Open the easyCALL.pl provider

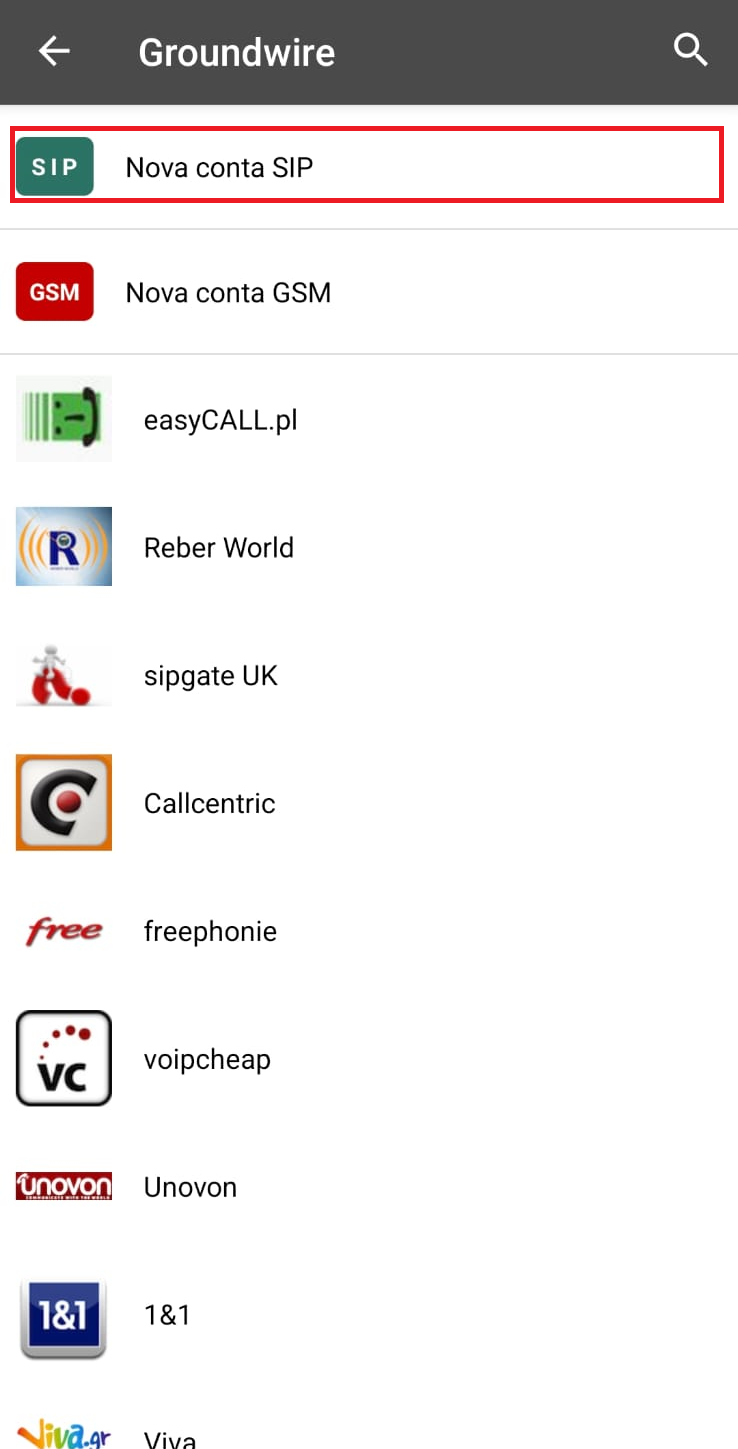[x=368, y=419]
